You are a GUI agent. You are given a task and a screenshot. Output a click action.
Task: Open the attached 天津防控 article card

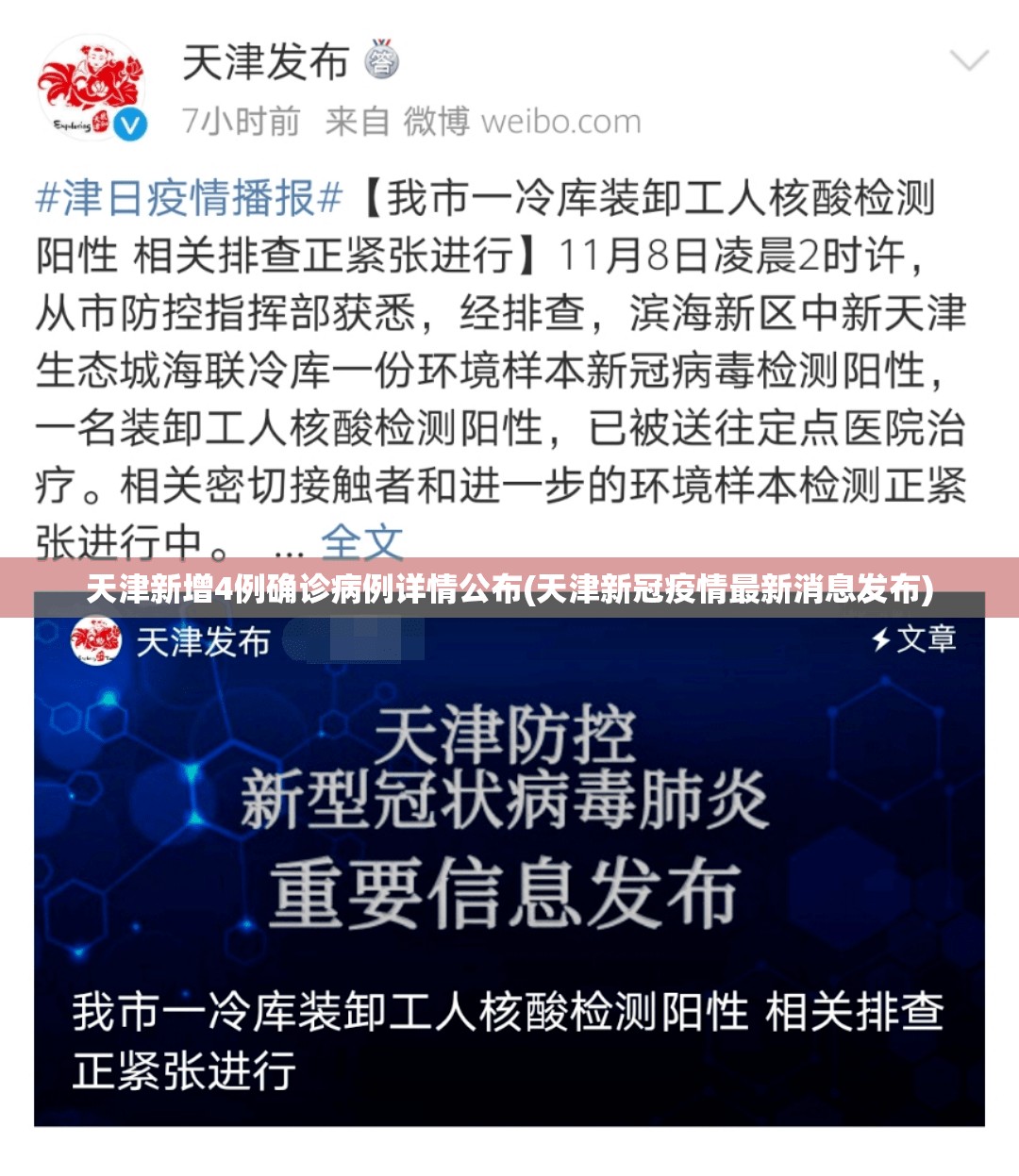(x=509, y=859)
